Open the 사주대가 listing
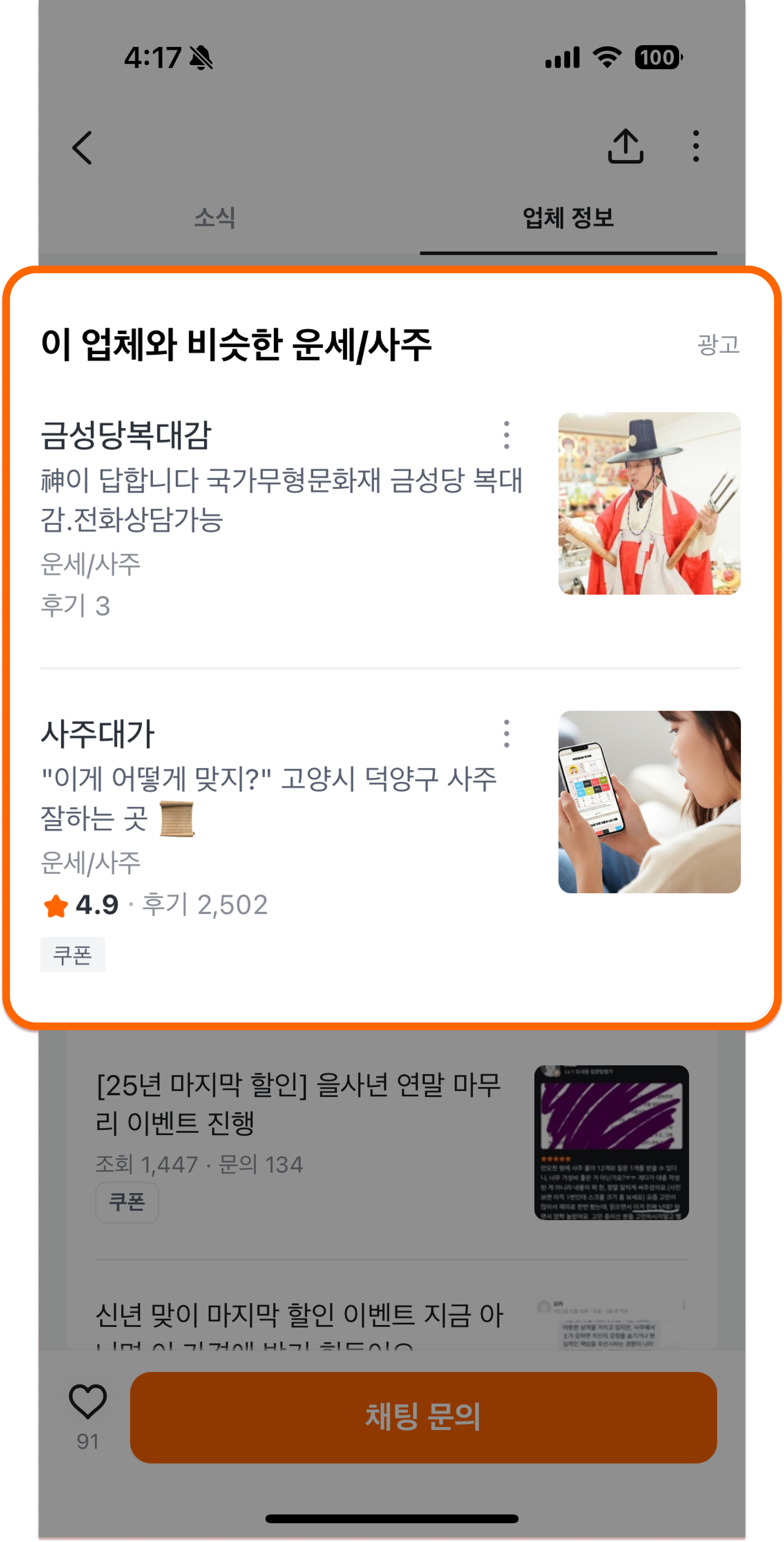The width and height of the screenshot is (784, 1542). pyautogui.click(x=391, y=841)
